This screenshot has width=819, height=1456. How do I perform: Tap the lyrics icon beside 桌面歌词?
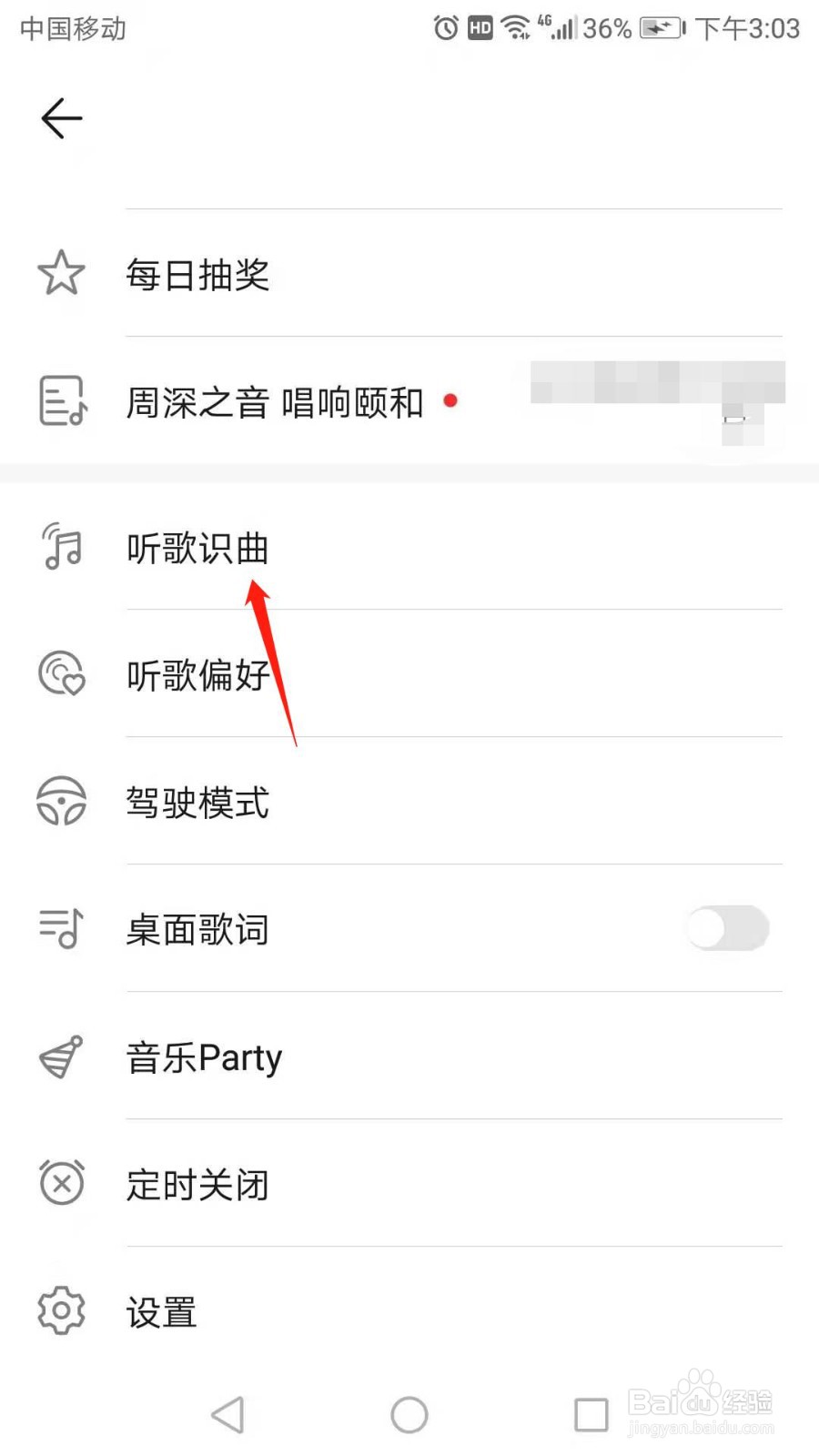(60, 928)
